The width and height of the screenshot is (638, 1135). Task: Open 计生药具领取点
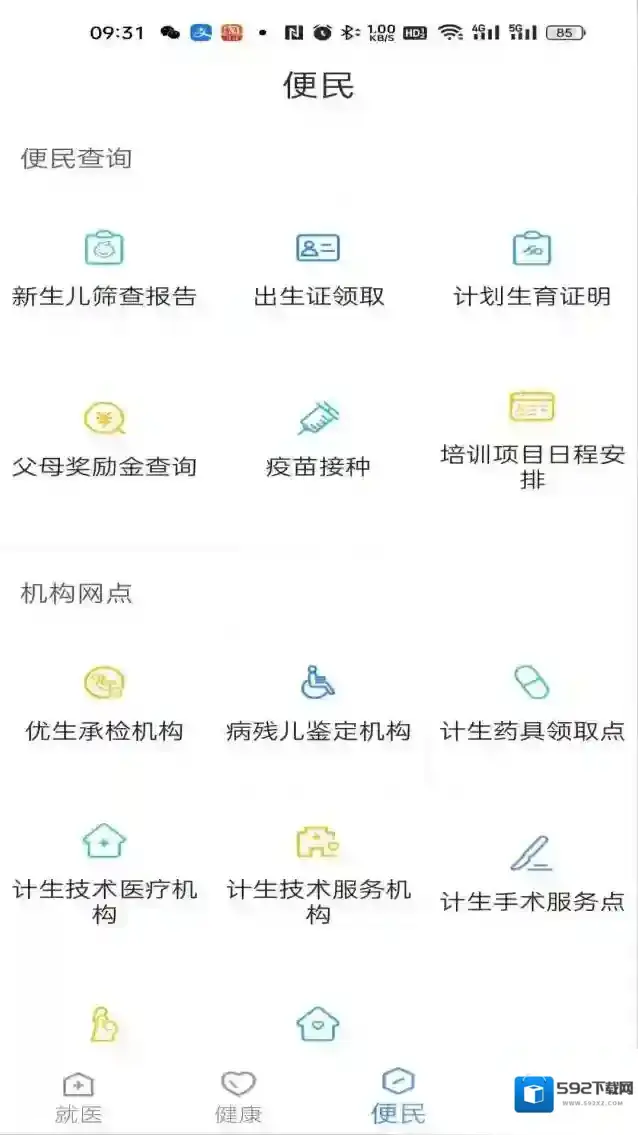(x=532, y=703)
